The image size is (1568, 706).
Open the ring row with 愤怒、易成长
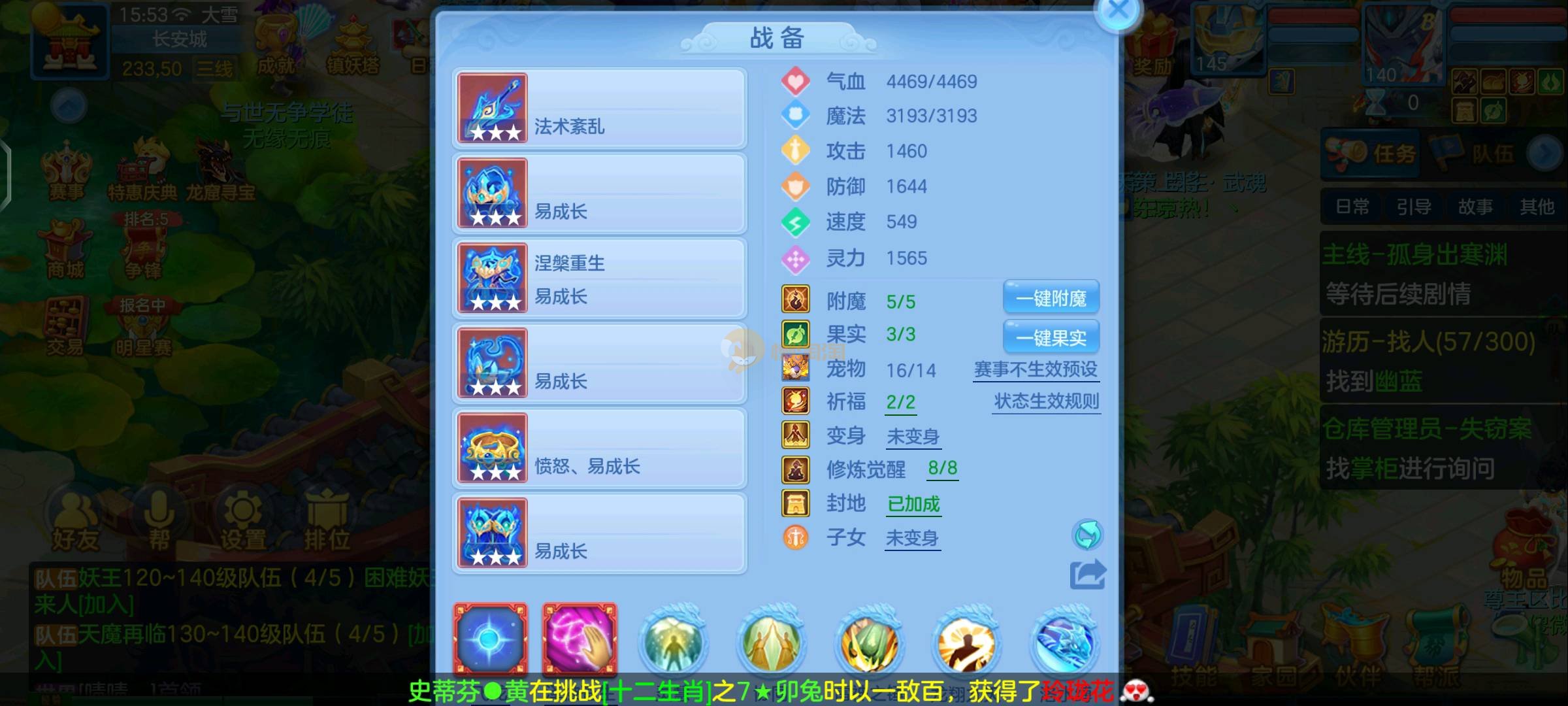point(599,448)
